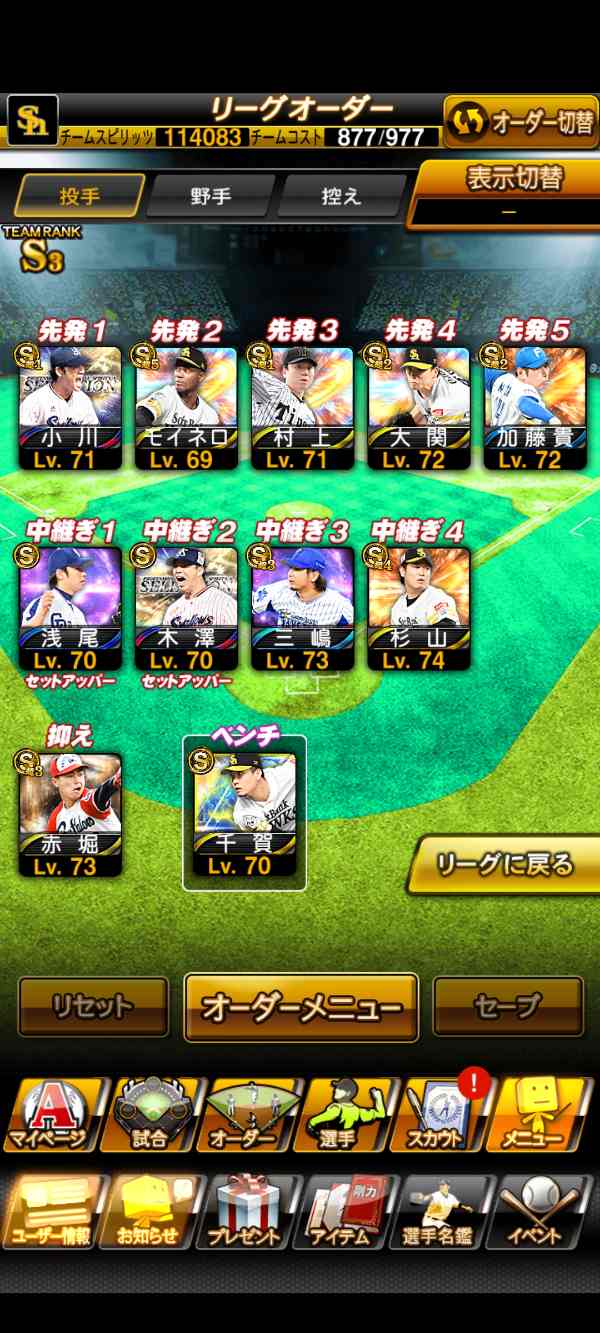
Task: Select bench player 千賀
Action: 244,814
